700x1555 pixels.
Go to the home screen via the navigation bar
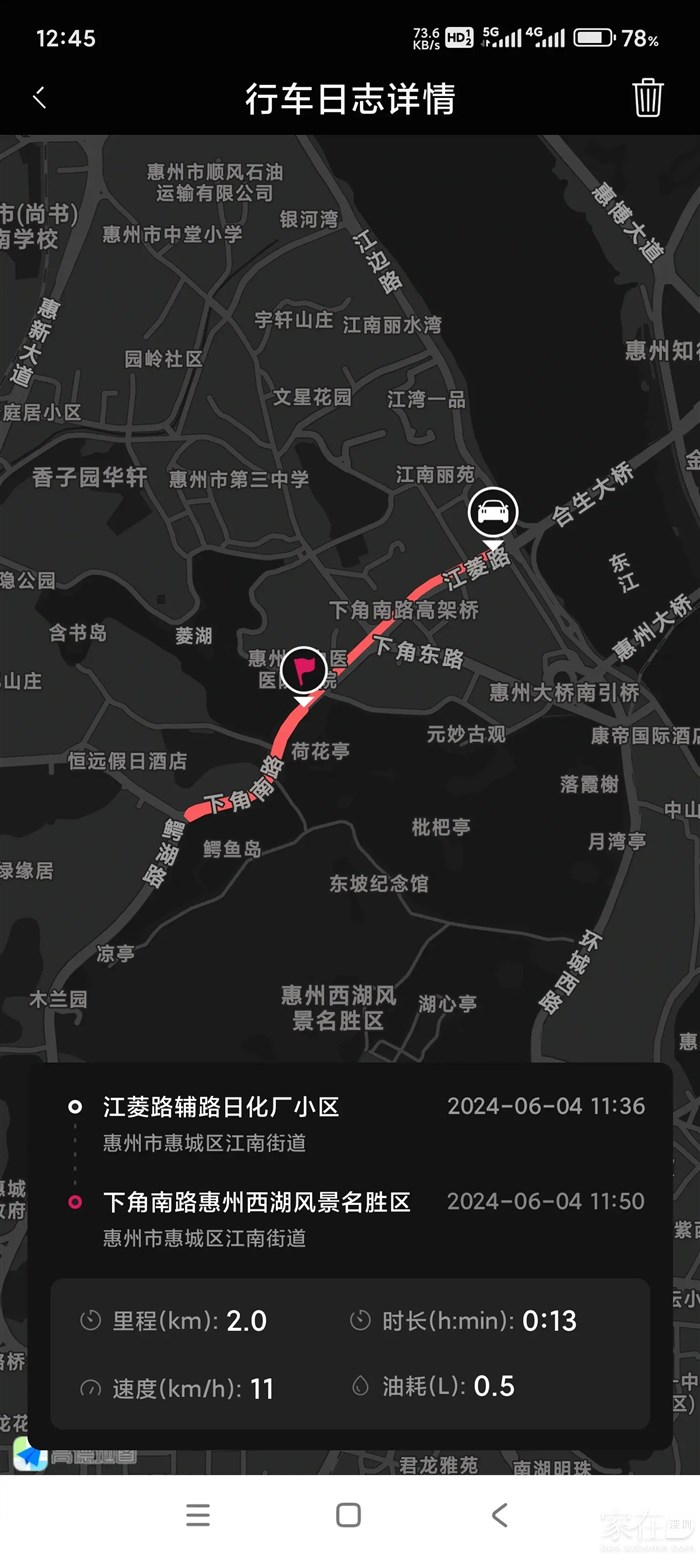348,1514
